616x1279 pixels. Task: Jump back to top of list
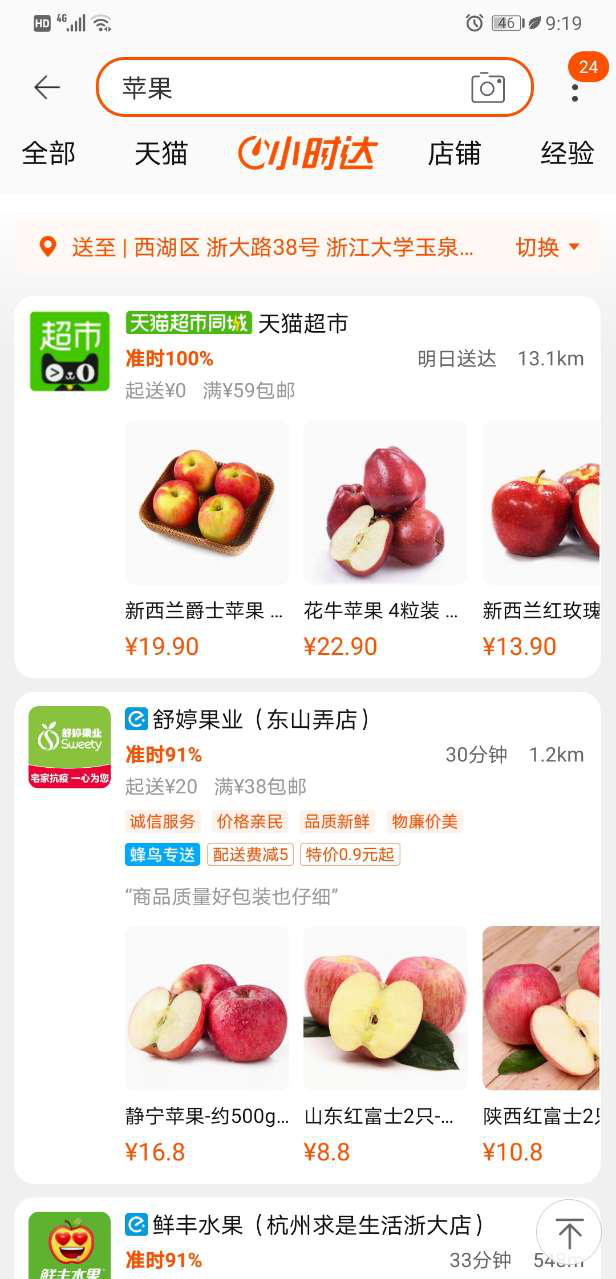(569, 1233)
